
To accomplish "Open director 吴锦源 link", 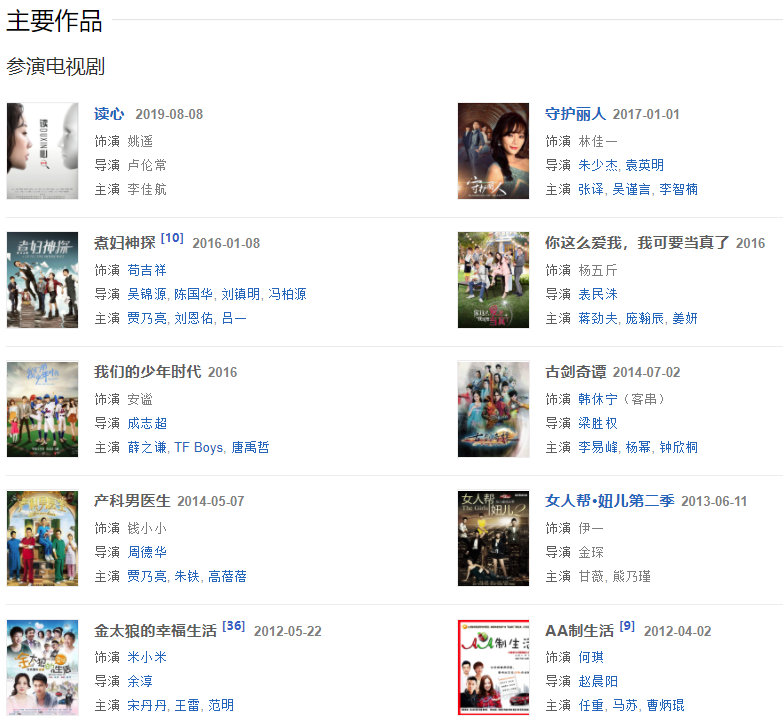I will 146,294.
